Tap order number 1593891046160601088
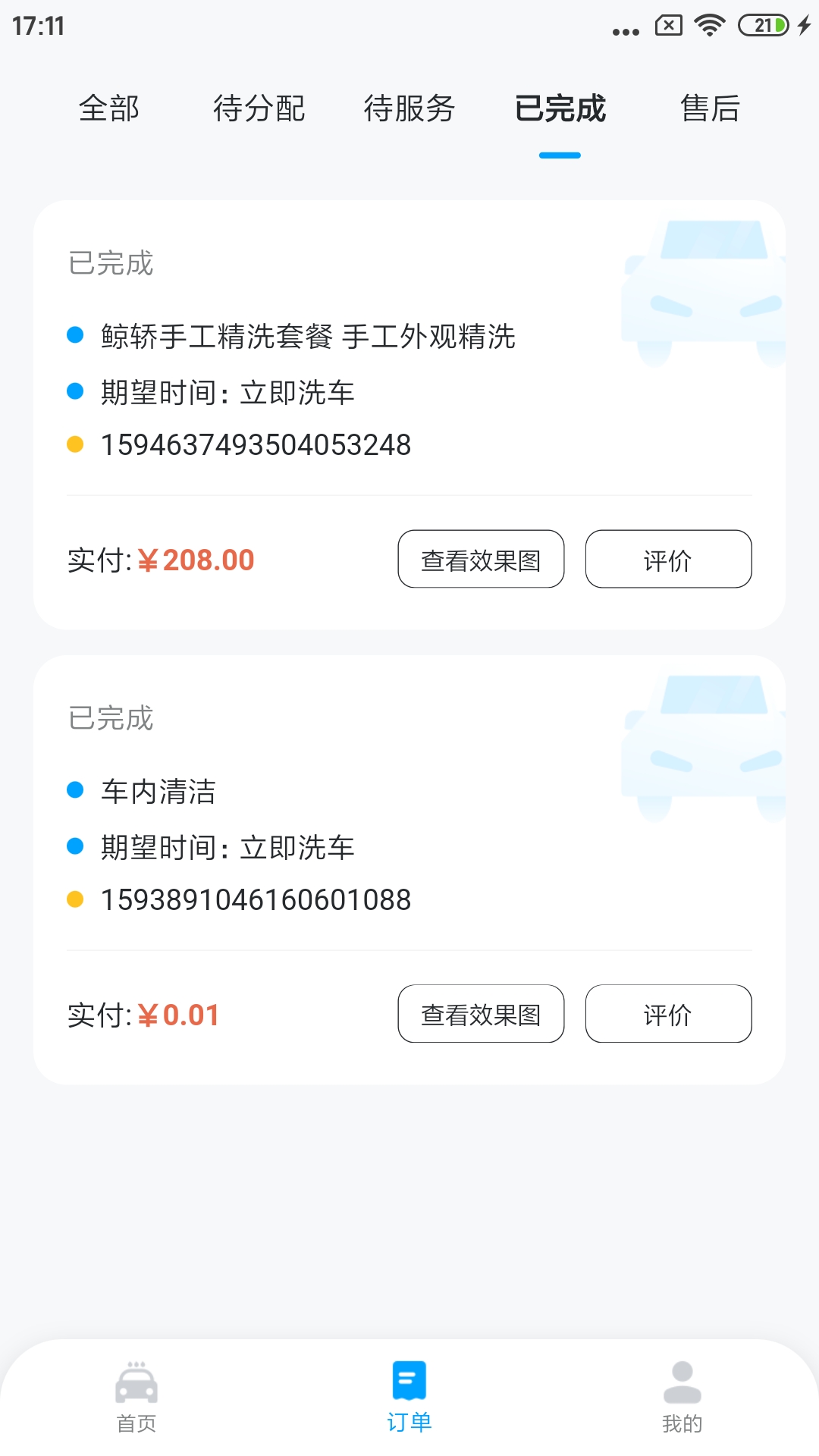Viewport: 819px width, 1456px height. 255,899
